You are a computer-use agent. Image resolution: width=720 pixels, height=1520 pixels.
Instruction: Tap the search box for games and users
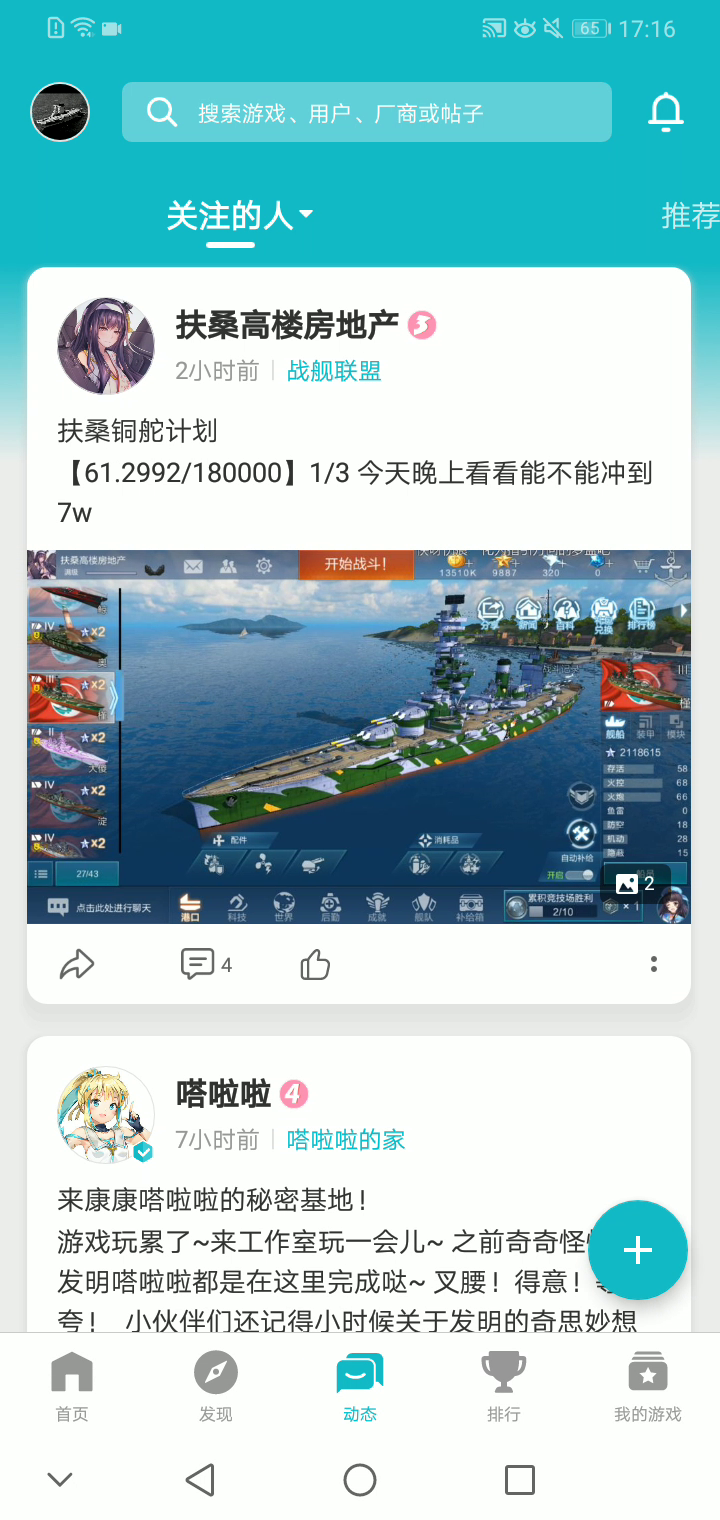pos(366,112)
